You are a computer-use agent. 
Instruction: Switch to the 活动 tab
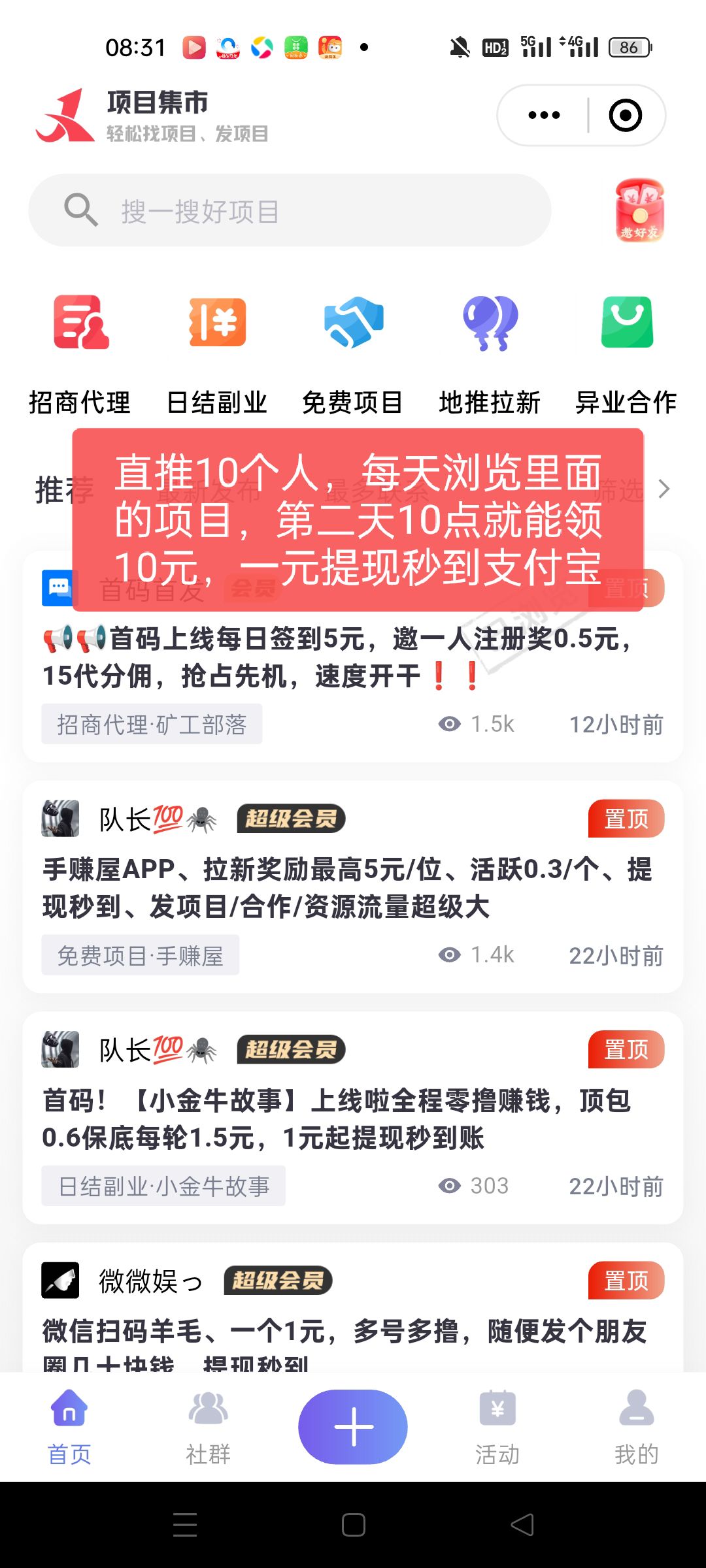497,1428
